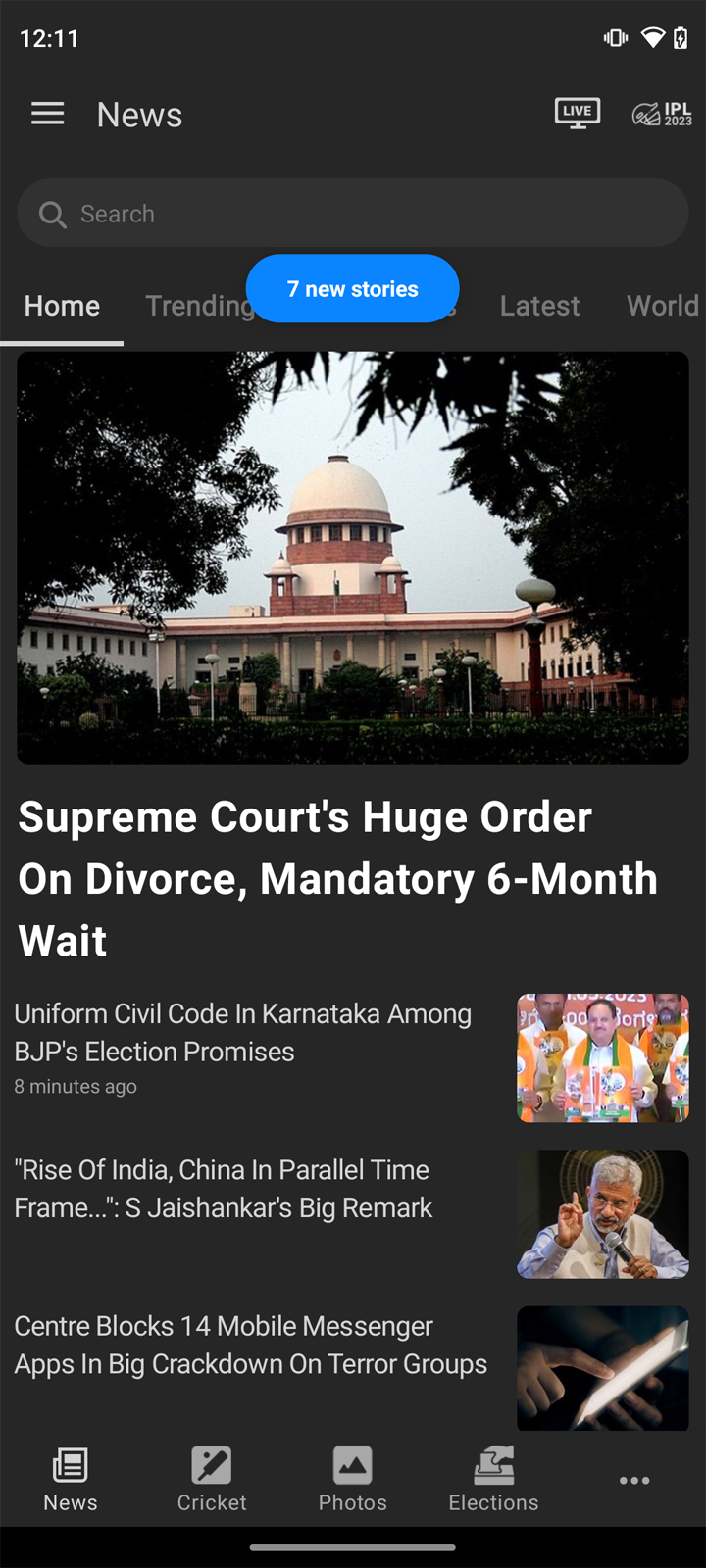Tap the Search field
Viewport: 706px width, 1568px height.
353,213
